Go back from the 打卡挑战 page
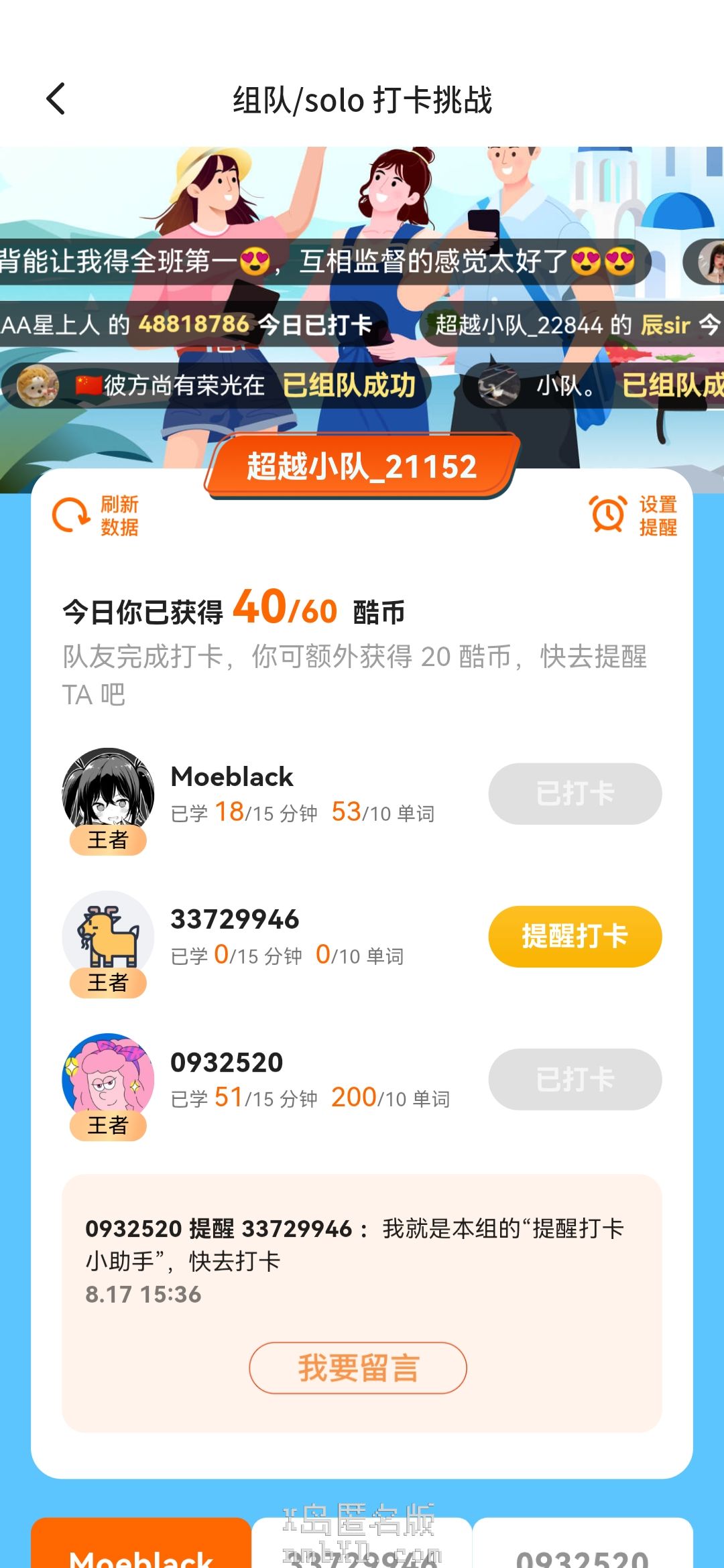Screen dimensions: 724x1568 [56, 99]
